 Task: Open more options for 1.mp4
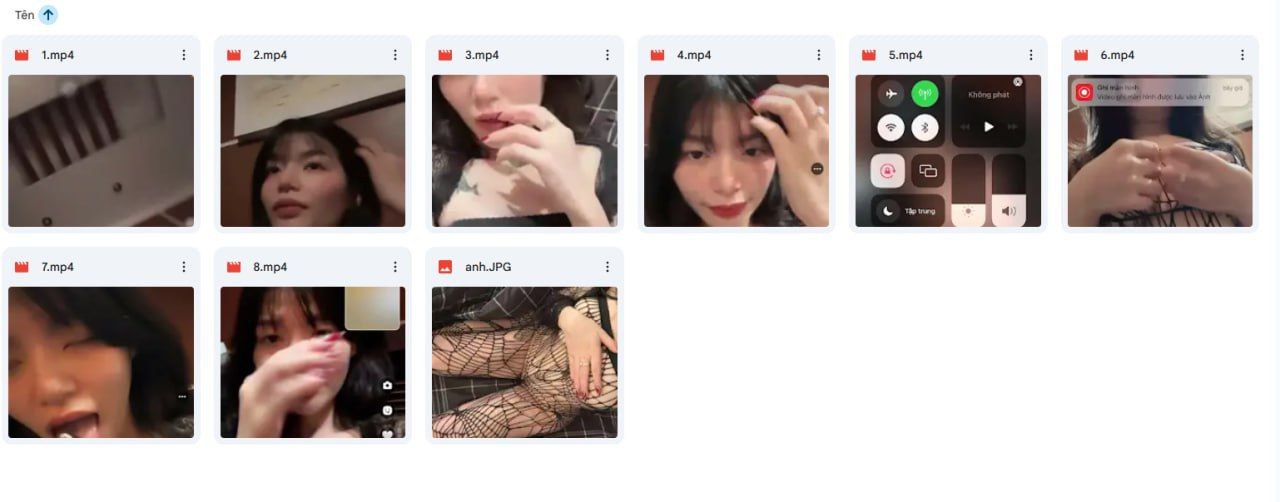[183, 55]
